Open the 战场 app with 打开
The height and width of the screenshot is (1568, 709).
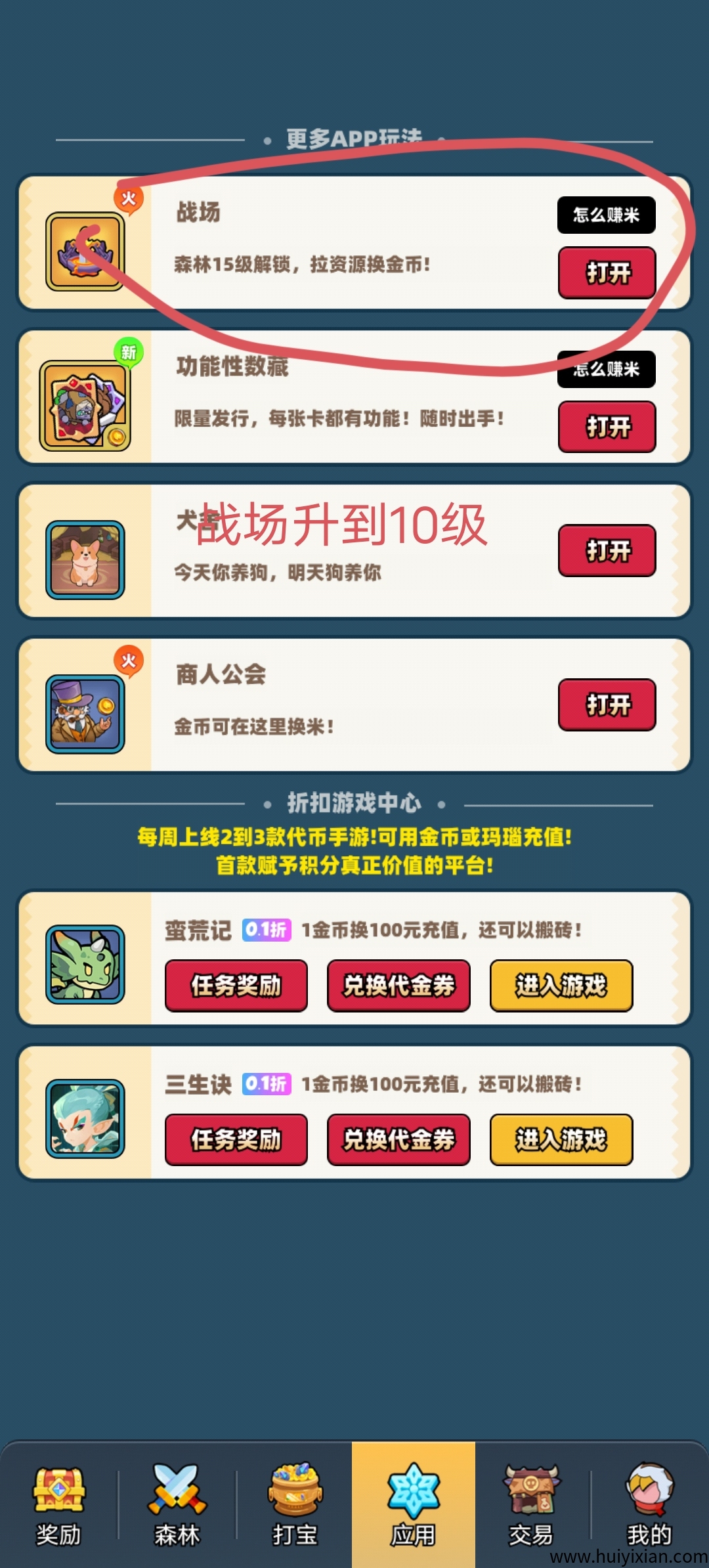pyautogui.click(x=607, y=272)
